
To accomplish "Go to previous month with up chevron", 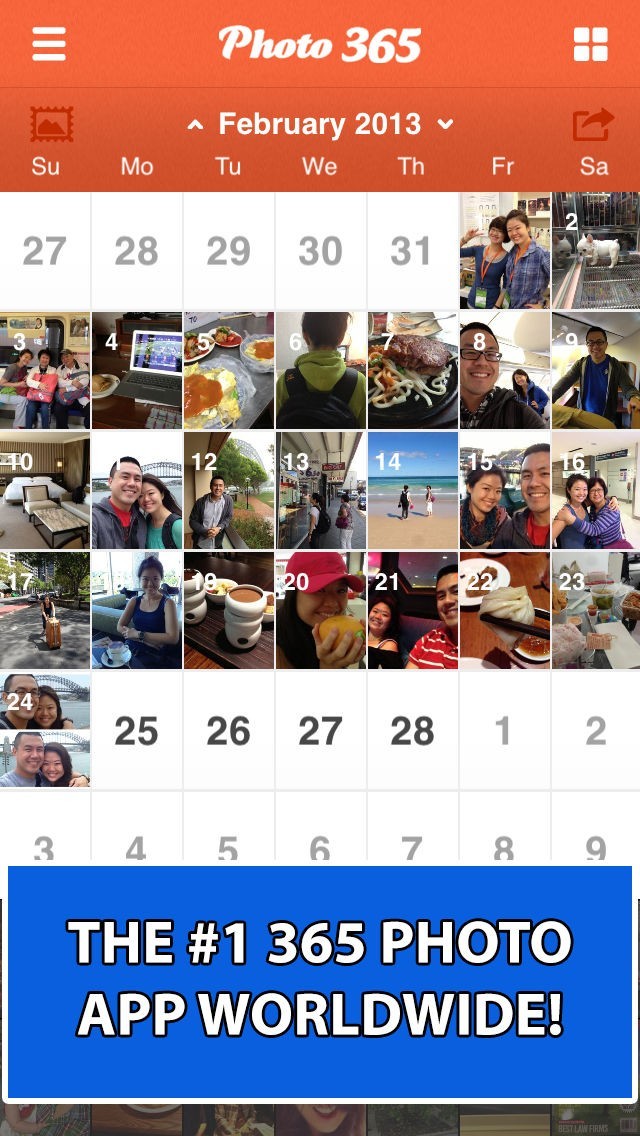I will [x=196, y=125].
